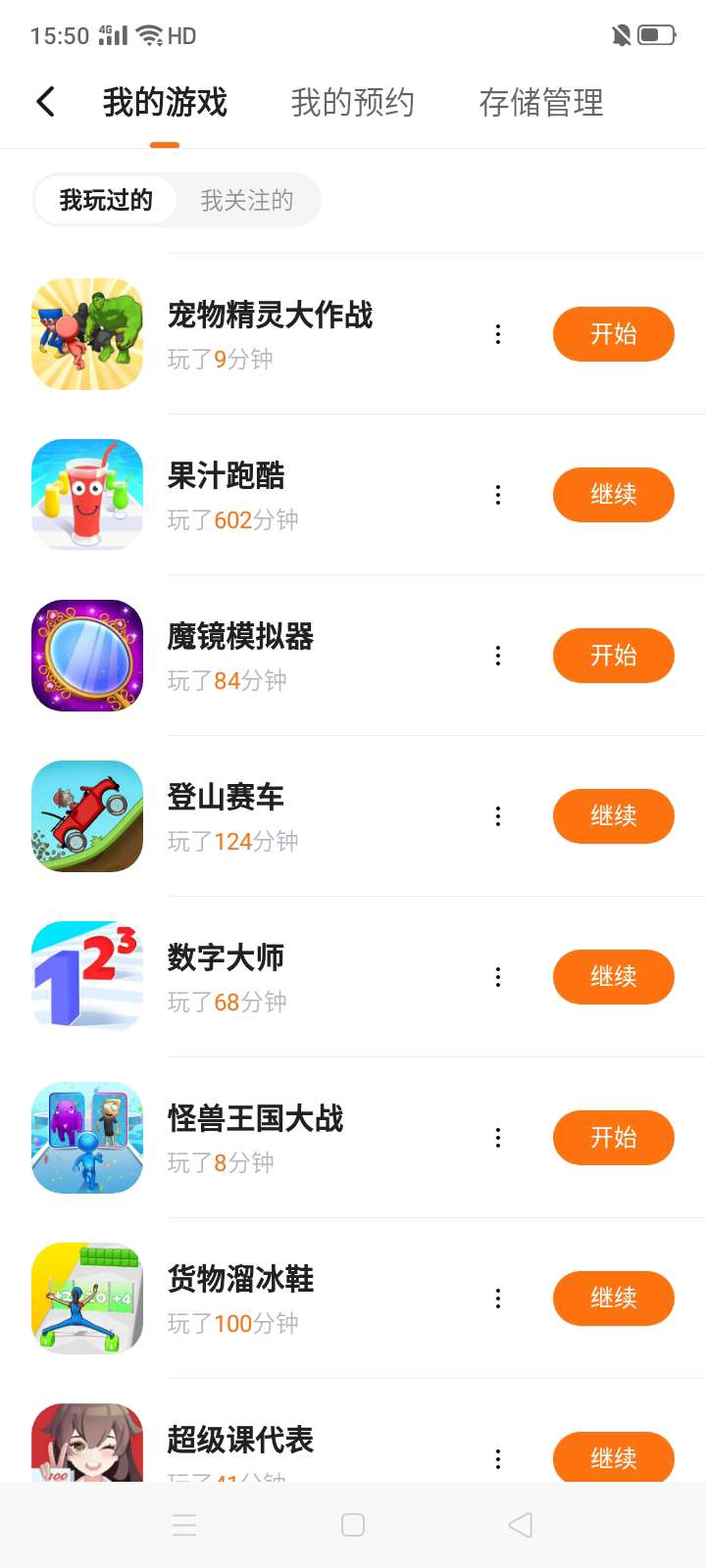Switch to the 我的预约 tab
Viewport: 706px width, 1568px height.
(352, 102)
